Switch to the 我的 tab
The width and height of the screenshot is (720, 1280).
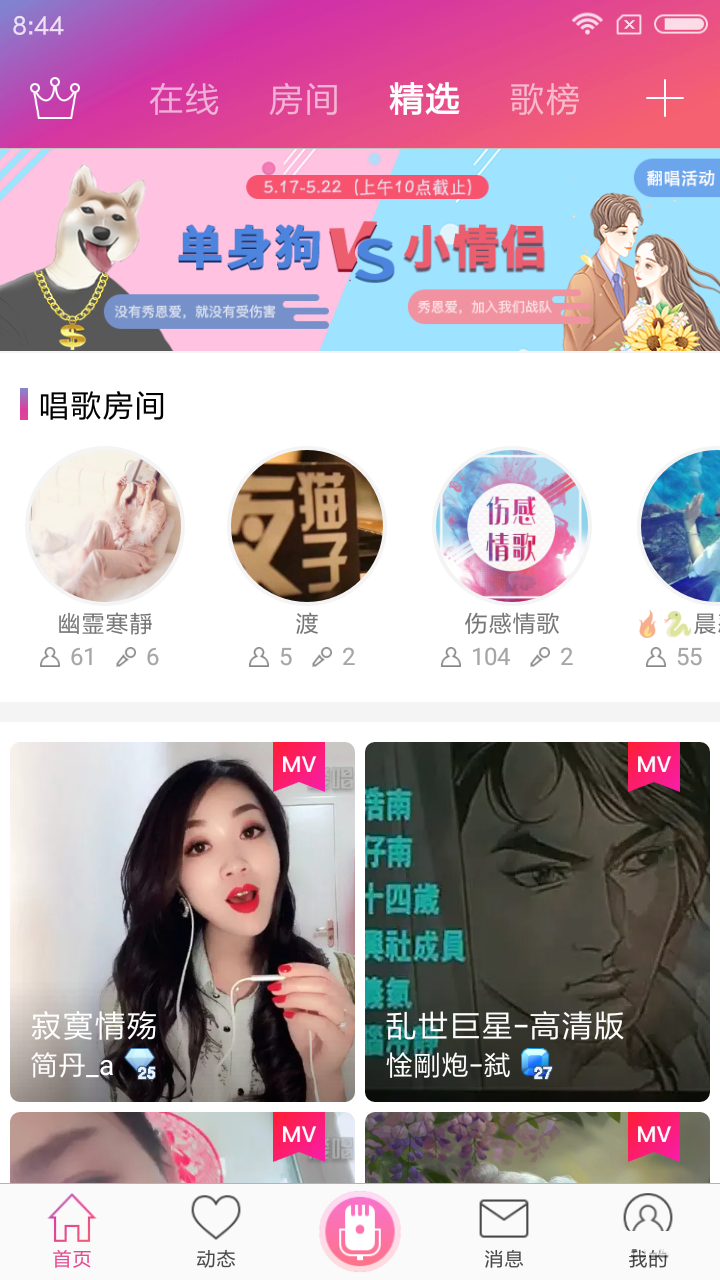[x=648, y=1232]
